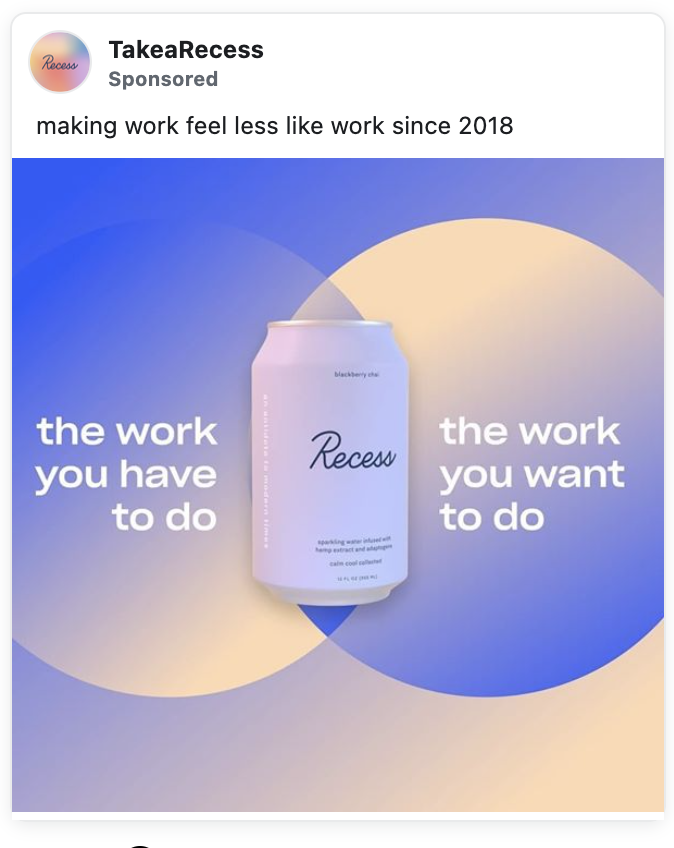Tap the TakeaRecess advertiser name
Screen dimensions: 674x848
[x=185, y=50]
